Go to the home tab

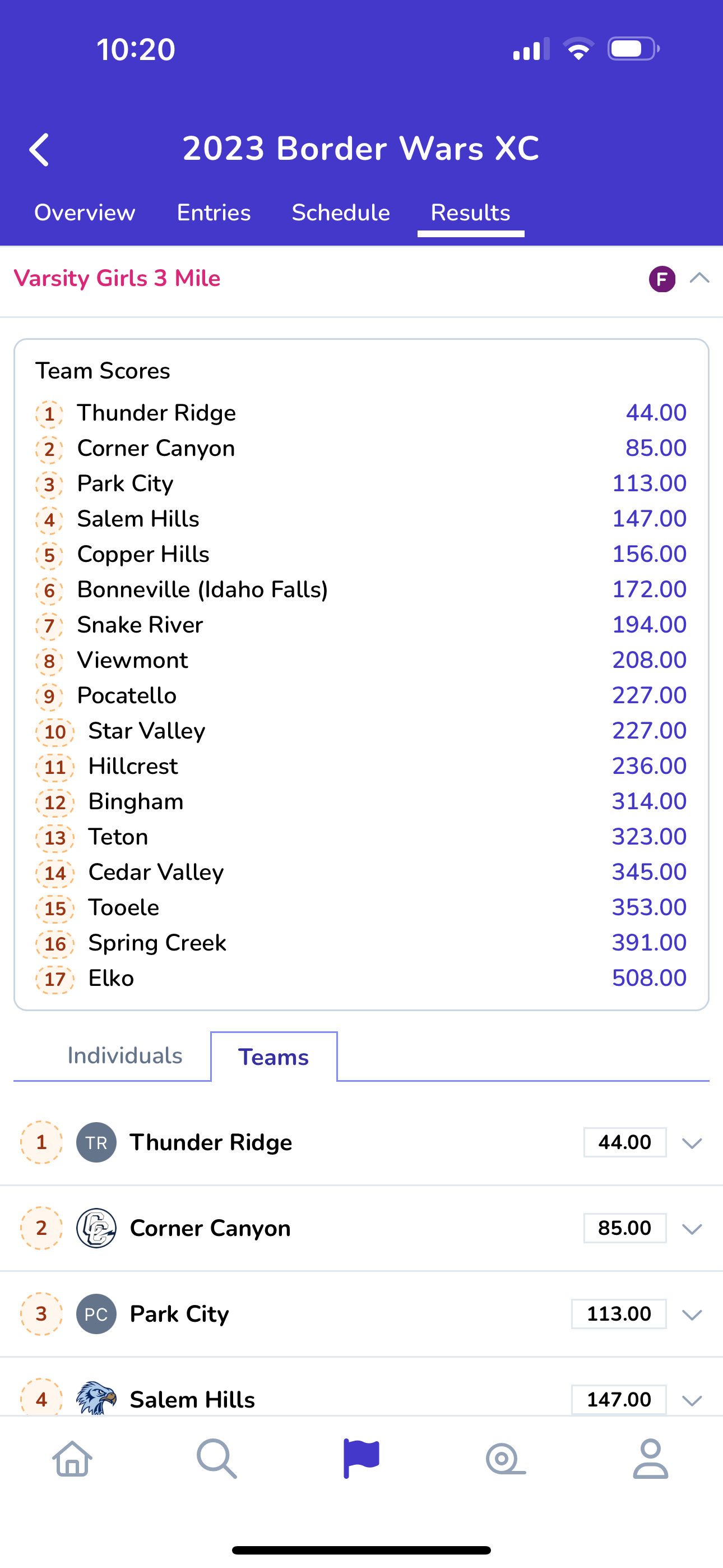tap(72, 1459)
